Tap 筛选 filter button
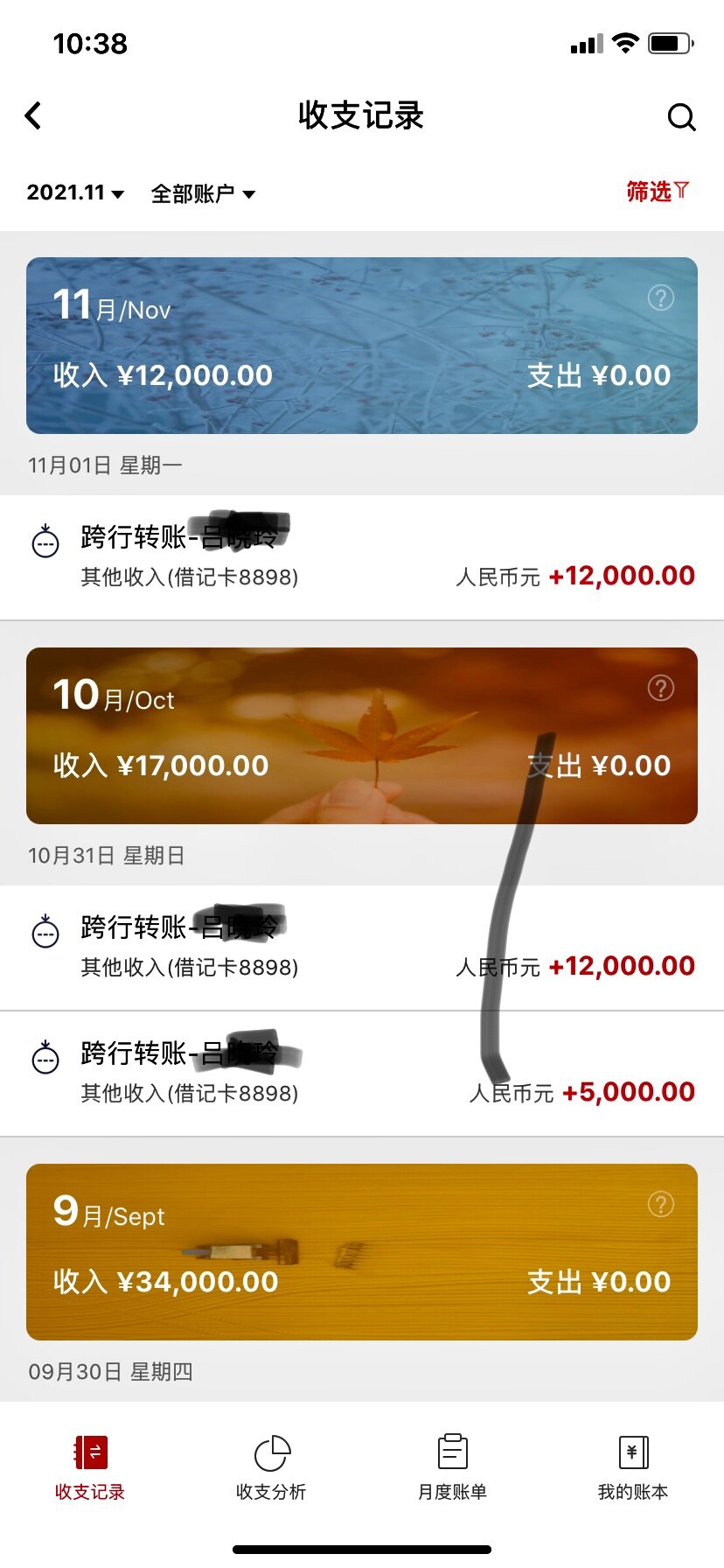724x1568 pixels. click(657, 192)
